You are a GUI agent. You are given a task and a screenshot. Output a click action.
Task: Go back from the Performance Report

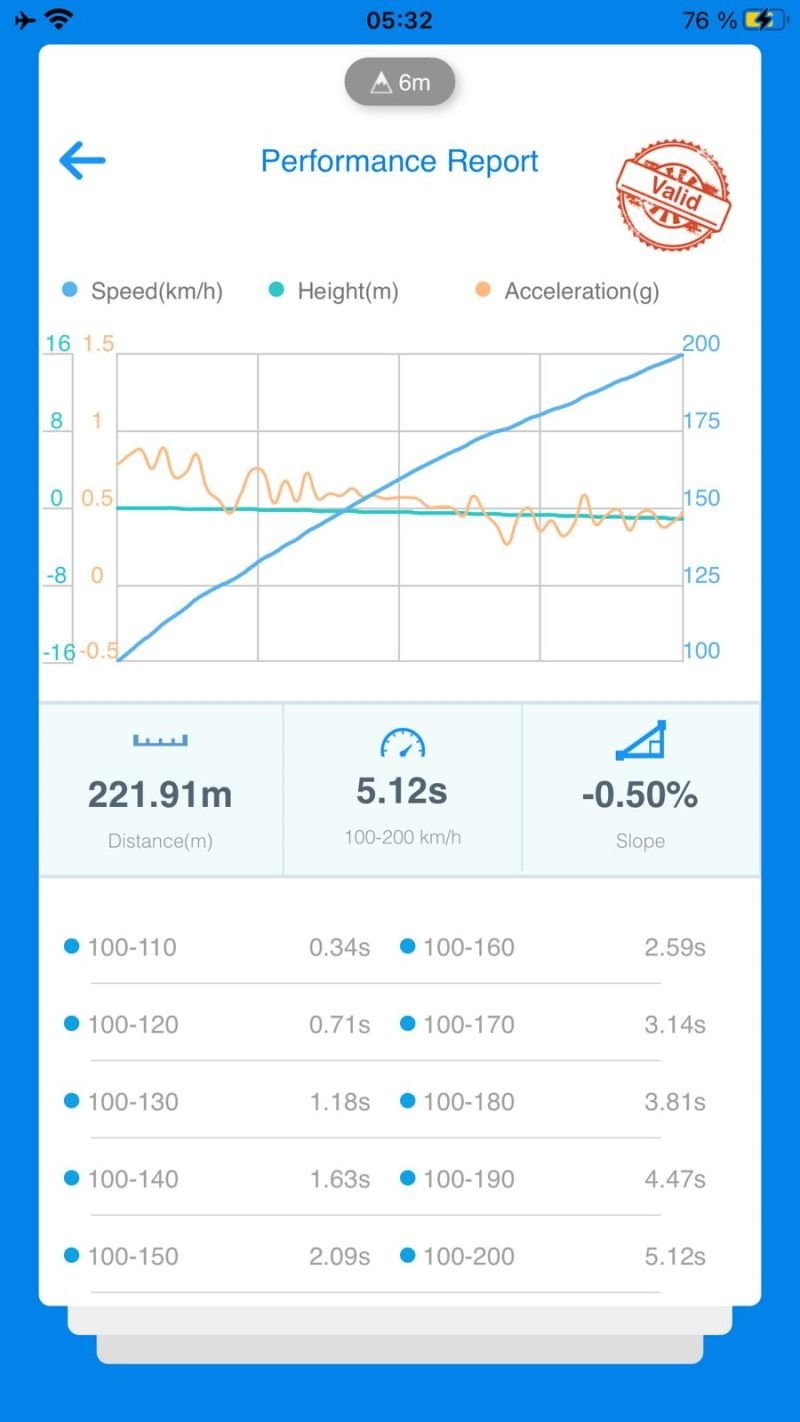[82, 160]
